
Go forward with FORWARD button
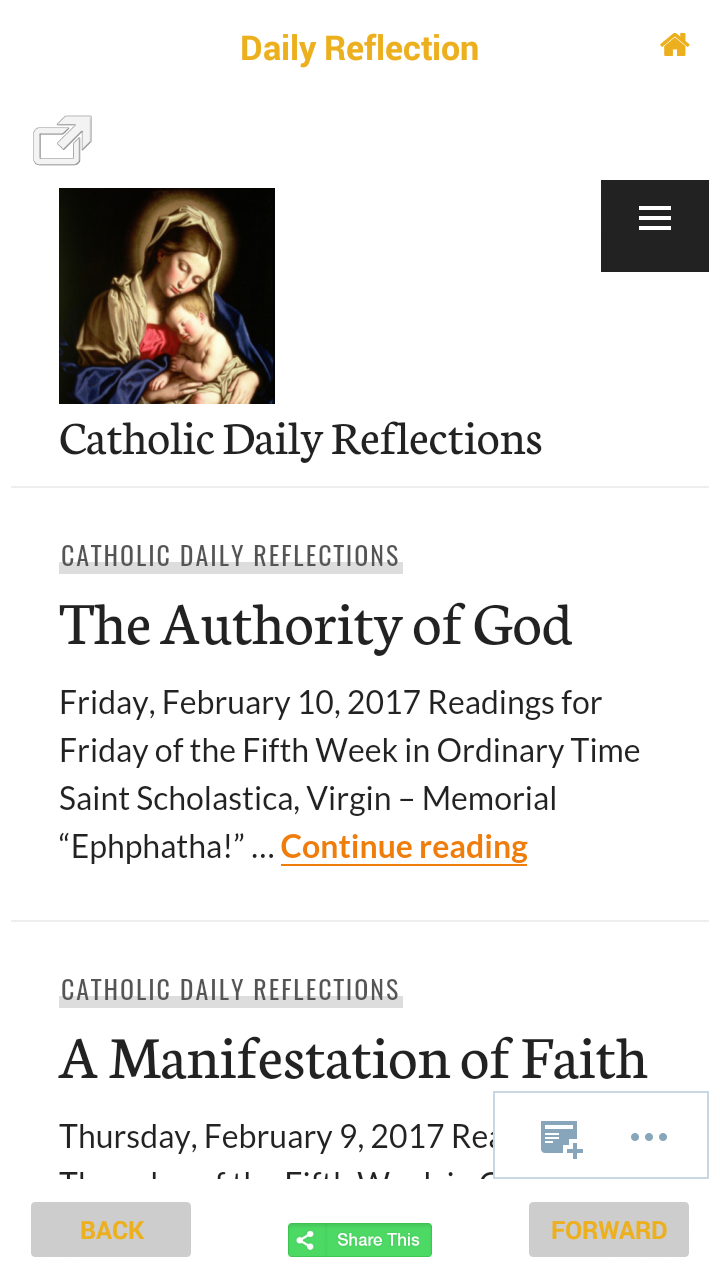click(x=608, y=1230)
